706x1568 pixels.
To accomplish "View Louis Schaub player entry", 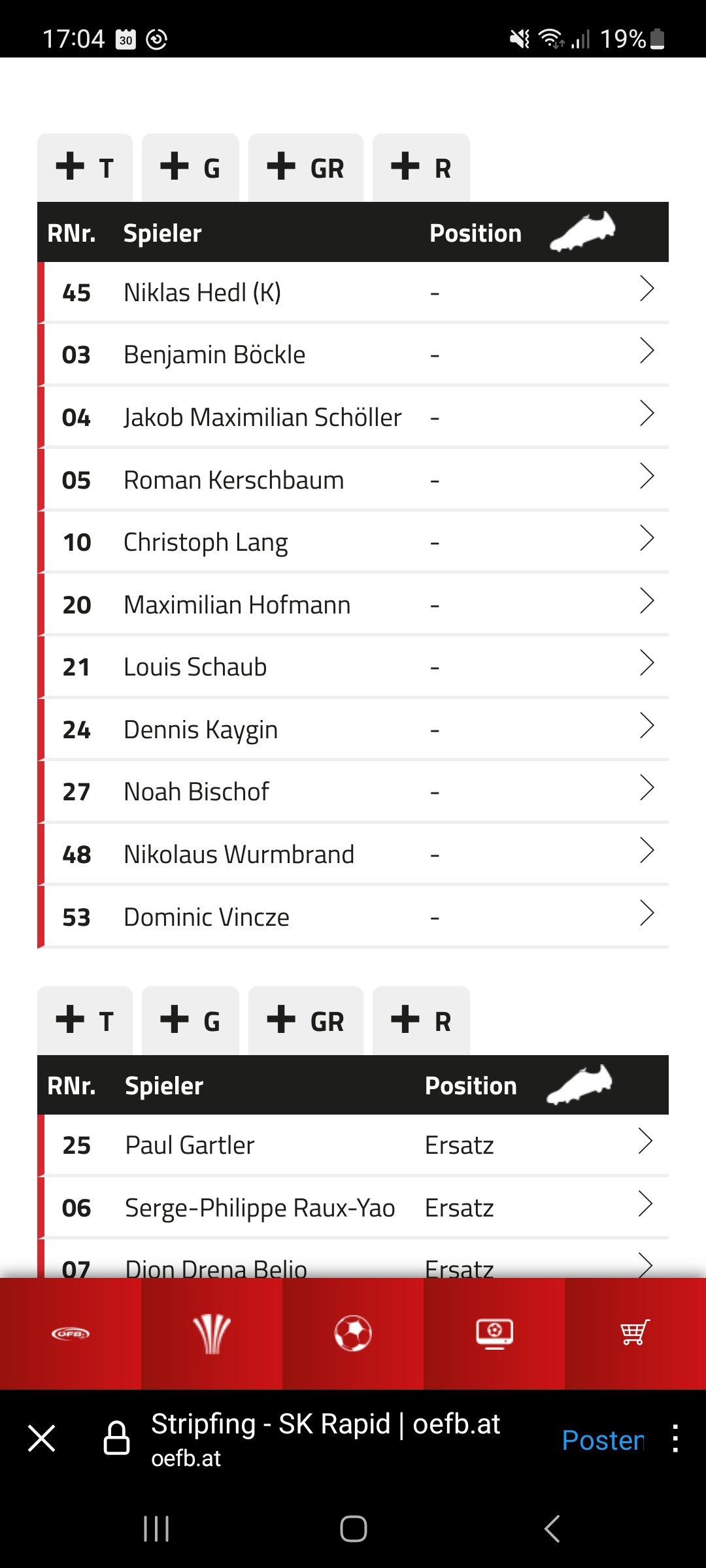I will tap(353, 666).
